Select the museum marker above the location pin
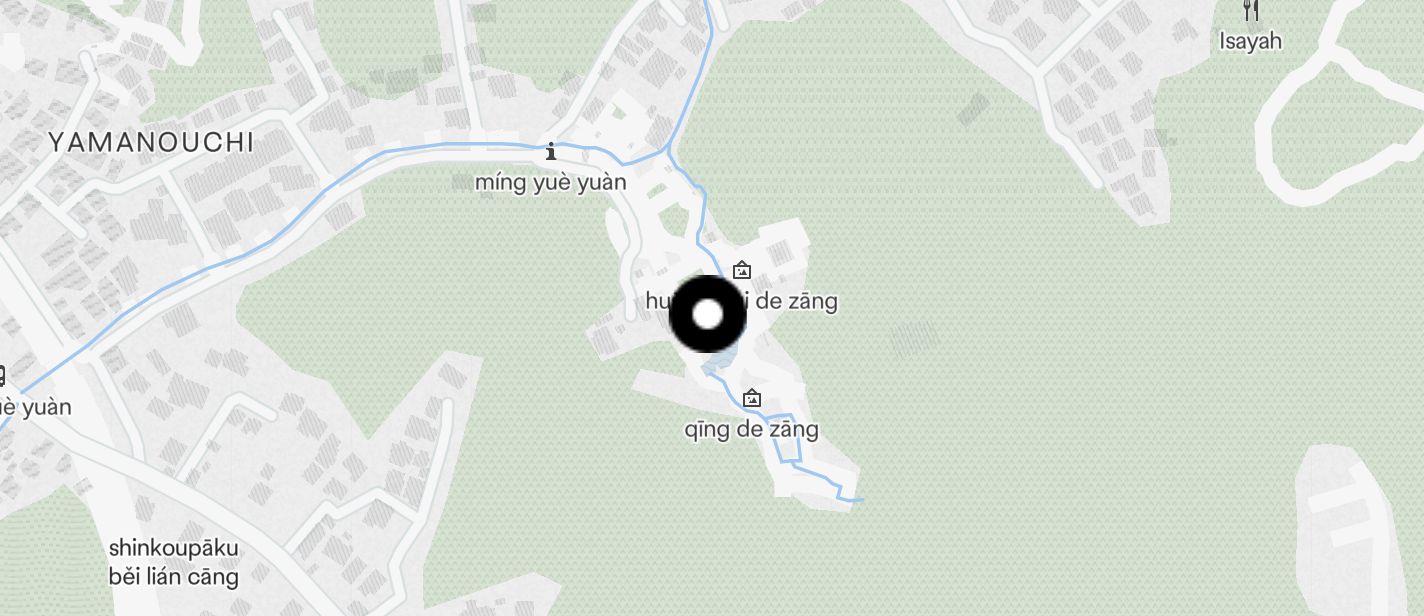 click(x=741, y=270)
